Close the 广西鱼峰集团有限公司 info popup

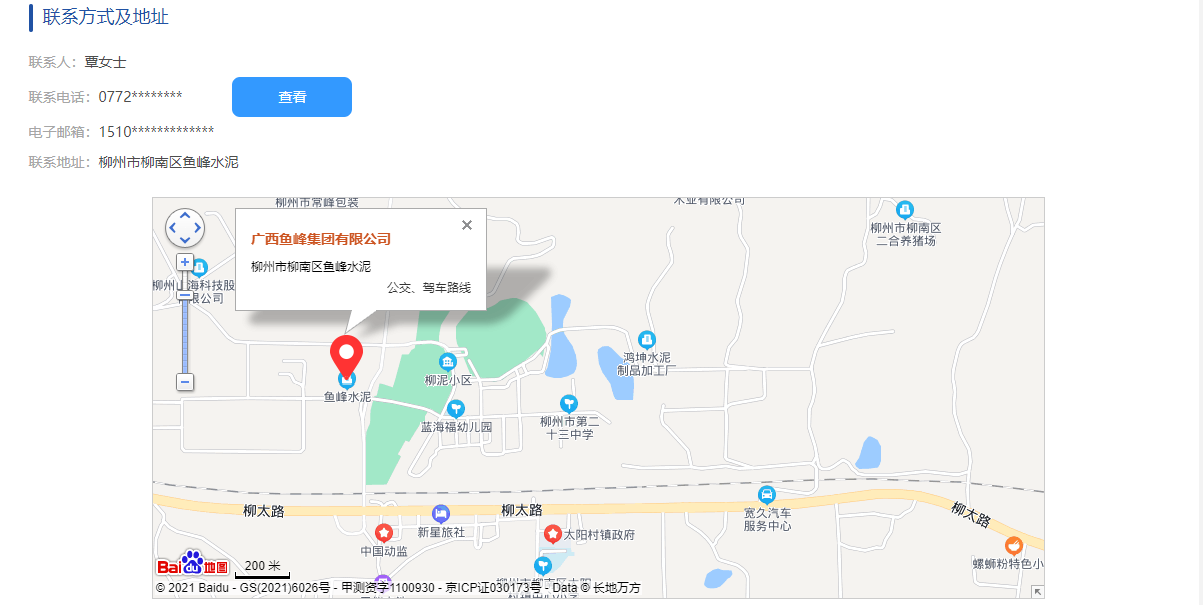467,225
